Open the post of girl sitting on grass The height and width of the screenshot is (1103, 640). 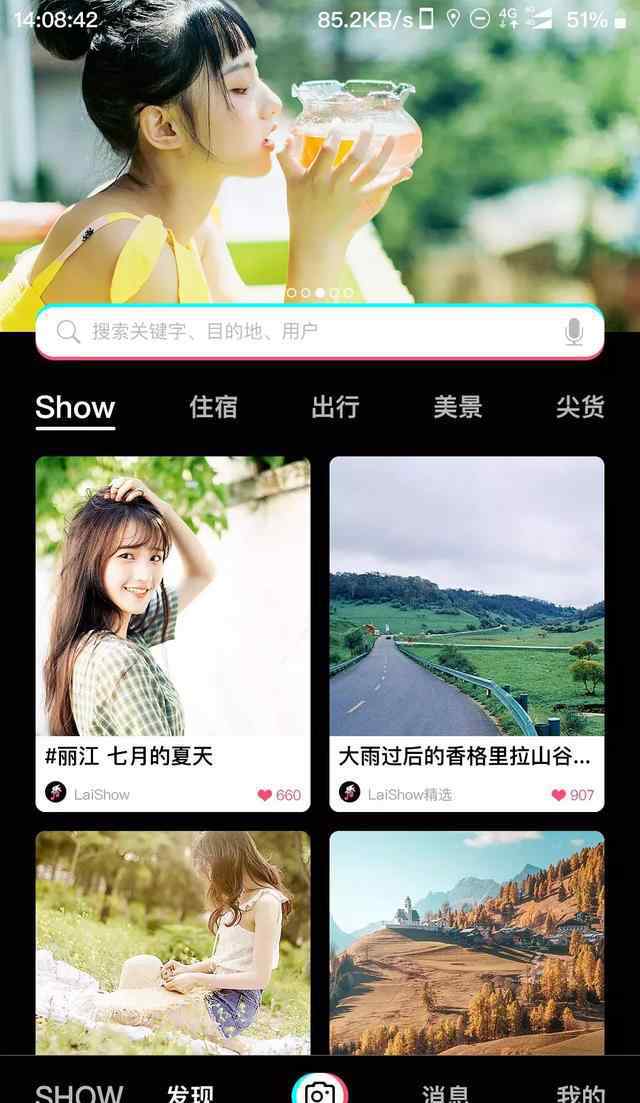tap(172, 942)
